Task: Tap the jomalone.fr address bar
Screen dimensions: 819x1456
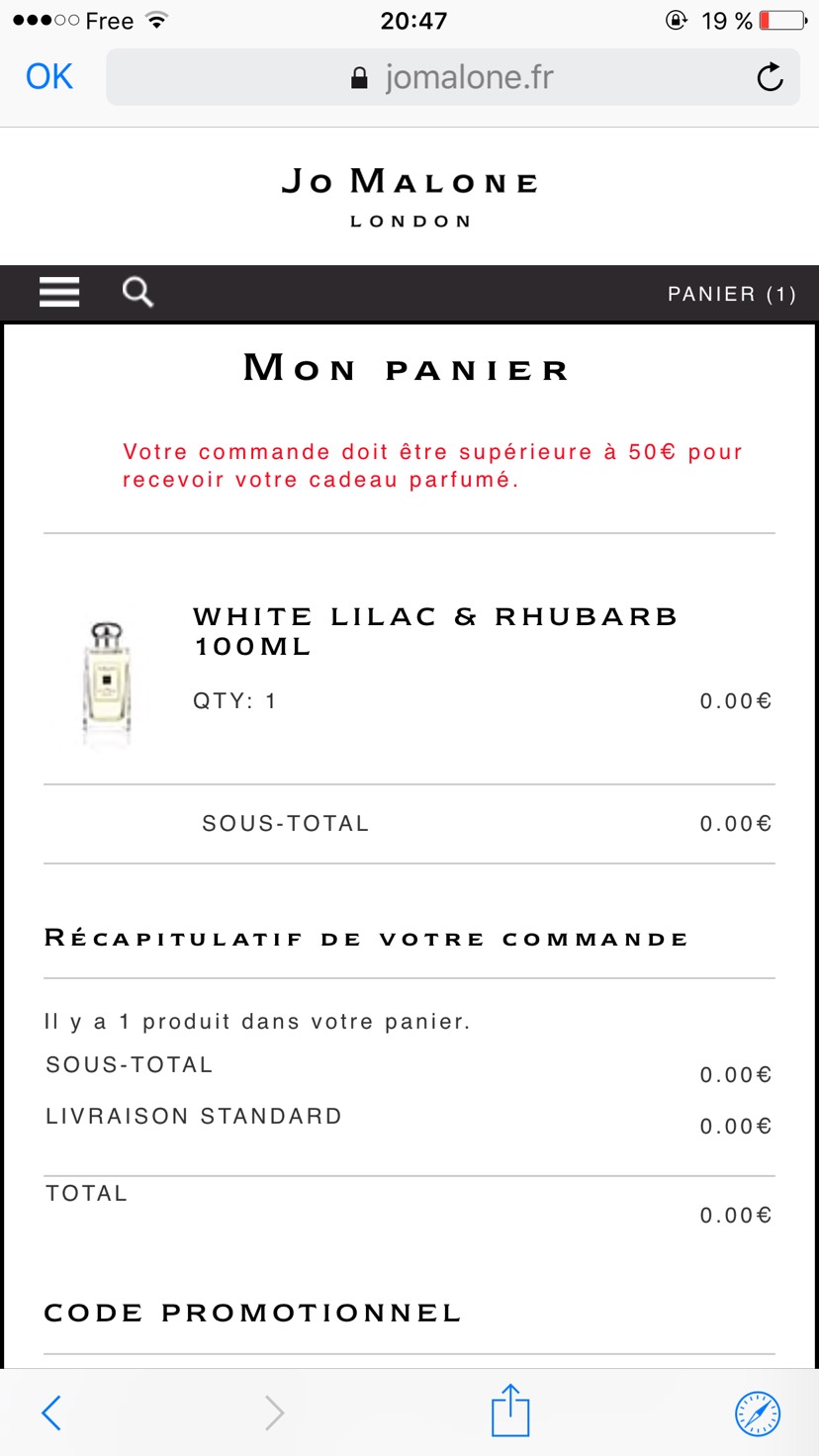Action: [x=453, y=77]
